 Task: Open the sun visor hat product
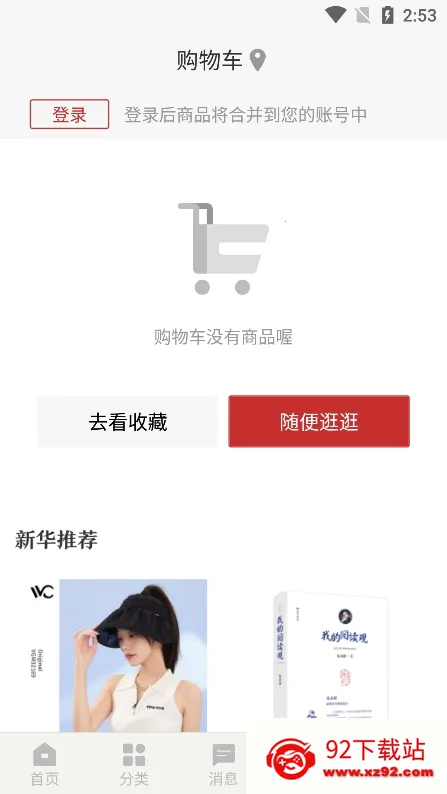click(x=118, y=655)
